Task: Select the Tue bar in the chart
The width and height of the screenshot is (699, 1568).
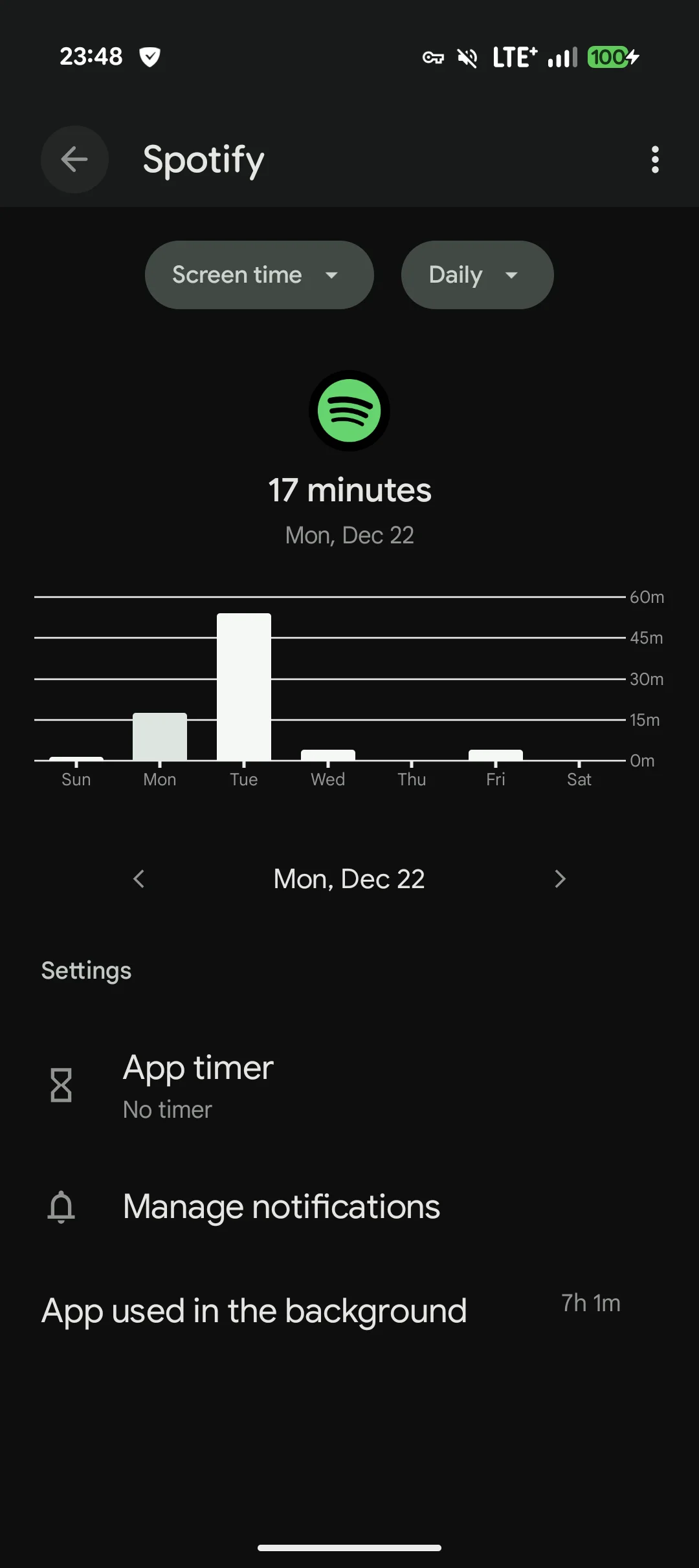Action: [244, 687]
